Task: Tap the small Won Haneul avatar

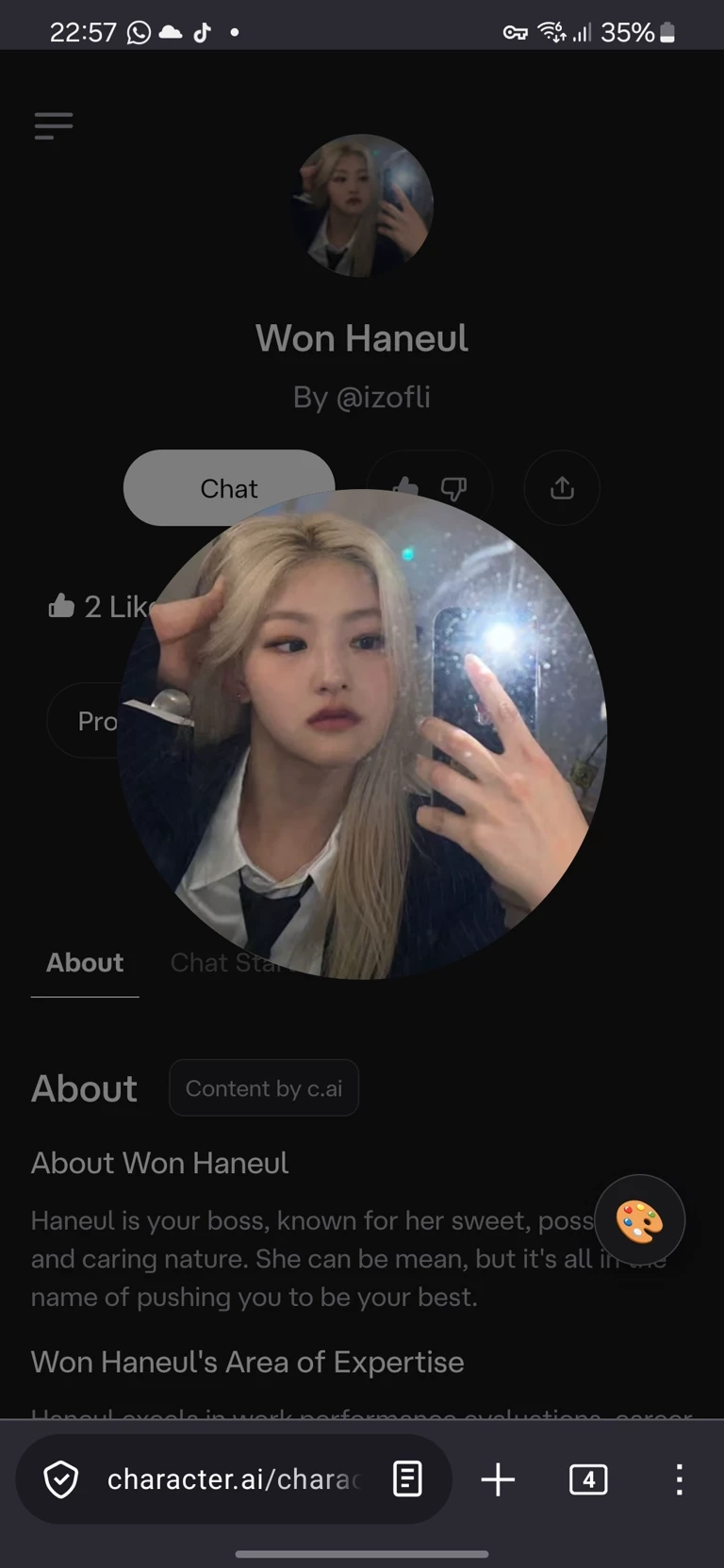Action: [x=362, y=205]
